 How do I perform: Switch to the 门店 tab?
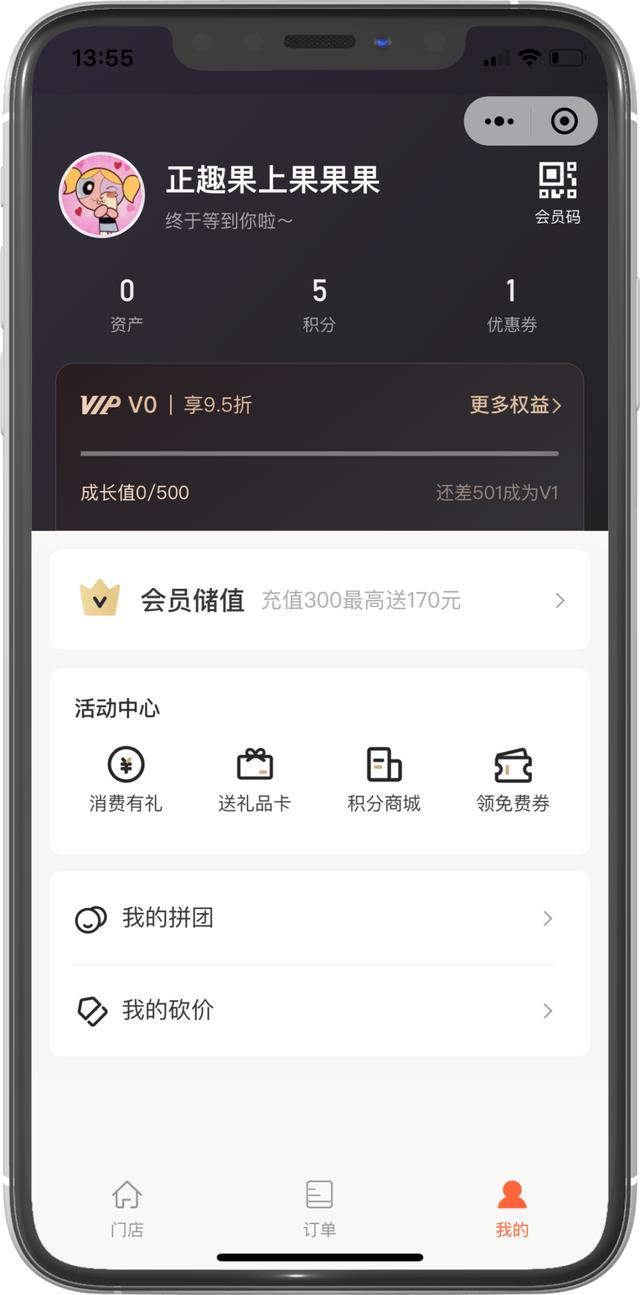[x=127, y=1208]
